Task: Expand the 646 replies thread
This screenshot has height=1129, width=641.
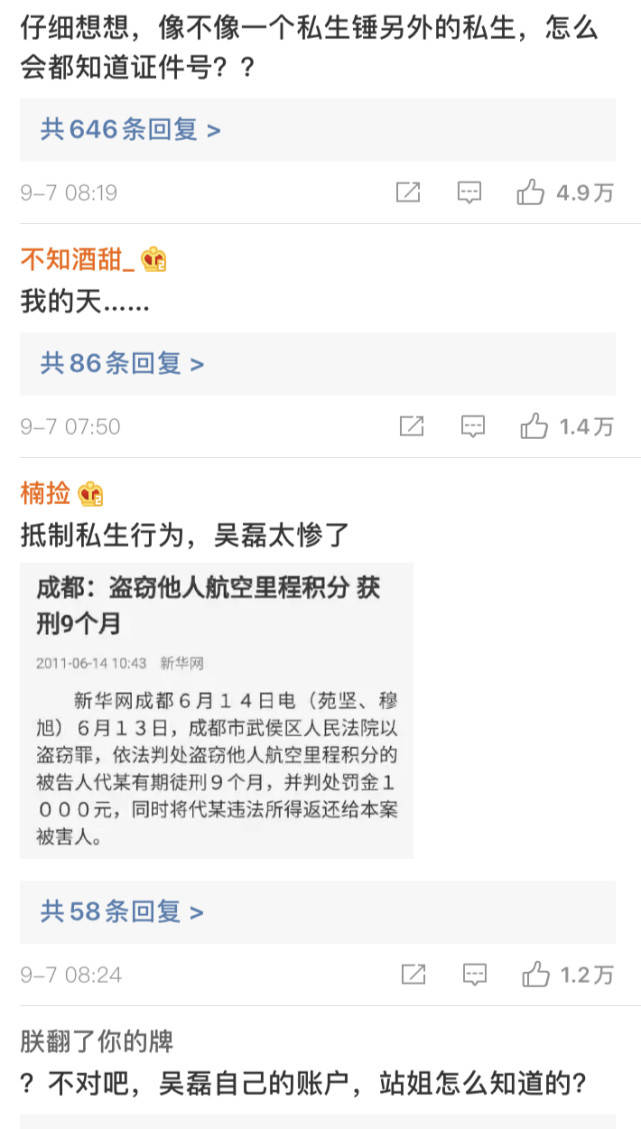Action: pos(130,129)
